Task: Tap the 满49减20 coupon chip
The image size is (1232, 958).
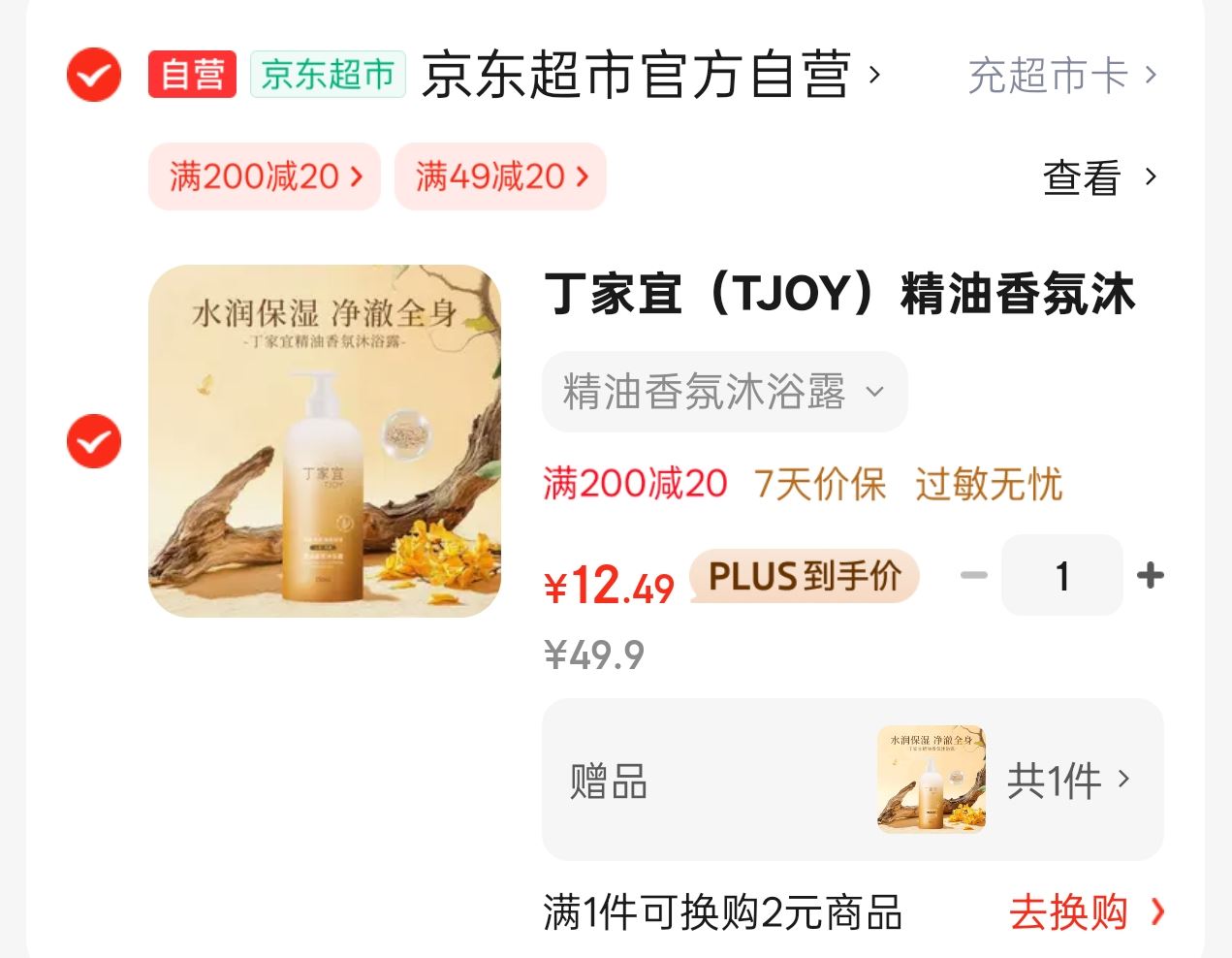Action: click(500, 176)
